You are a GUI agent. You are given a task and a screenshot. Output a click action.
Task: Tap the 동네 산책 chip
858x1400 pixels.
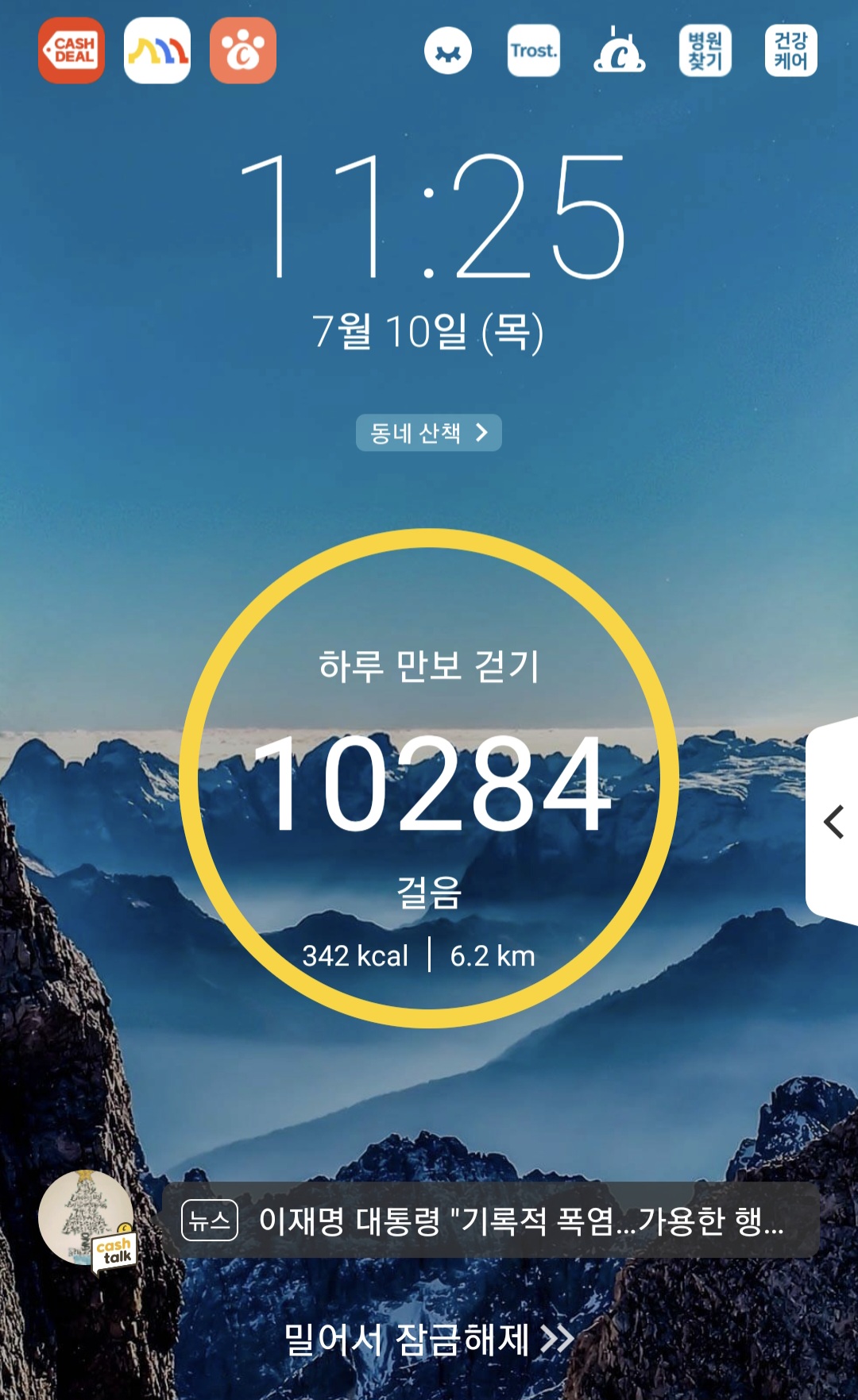pos(428,433)
